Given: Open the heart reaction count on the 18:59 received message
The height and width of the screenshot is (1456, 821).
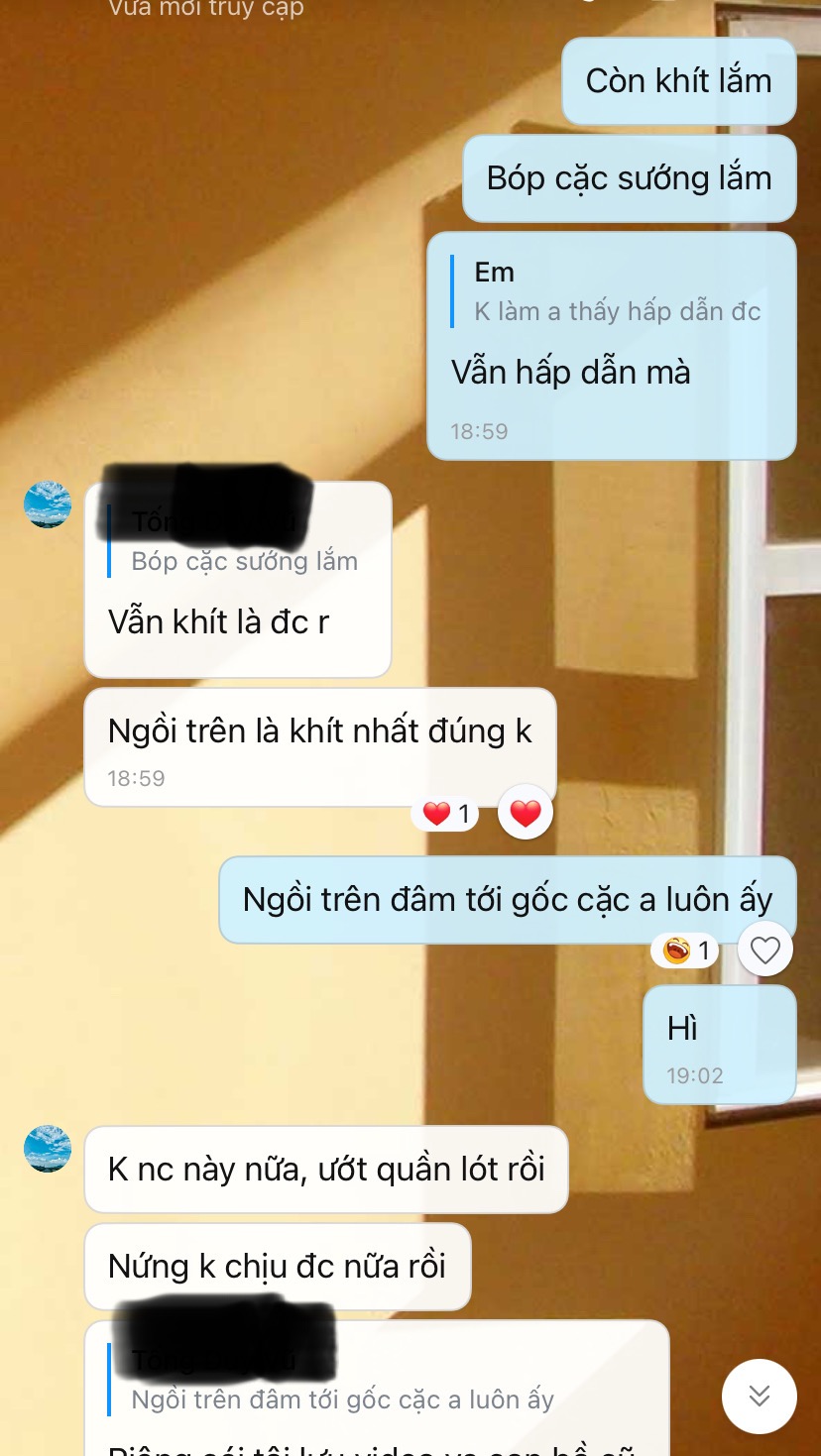Looking at the screenshot, I should [446, 814].
